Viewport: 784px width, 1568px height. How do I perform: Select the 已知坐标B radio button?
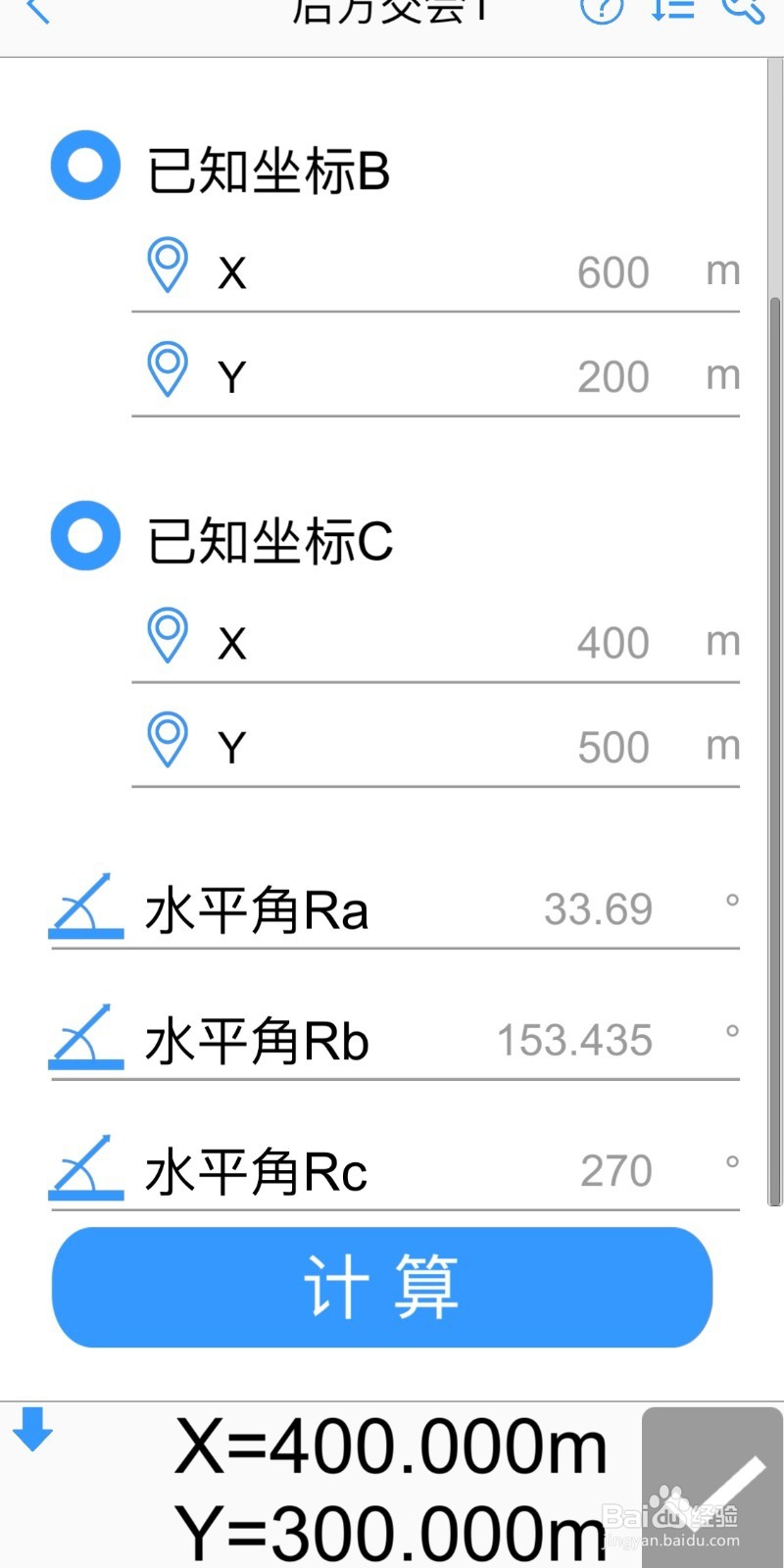tap(84, 165)
